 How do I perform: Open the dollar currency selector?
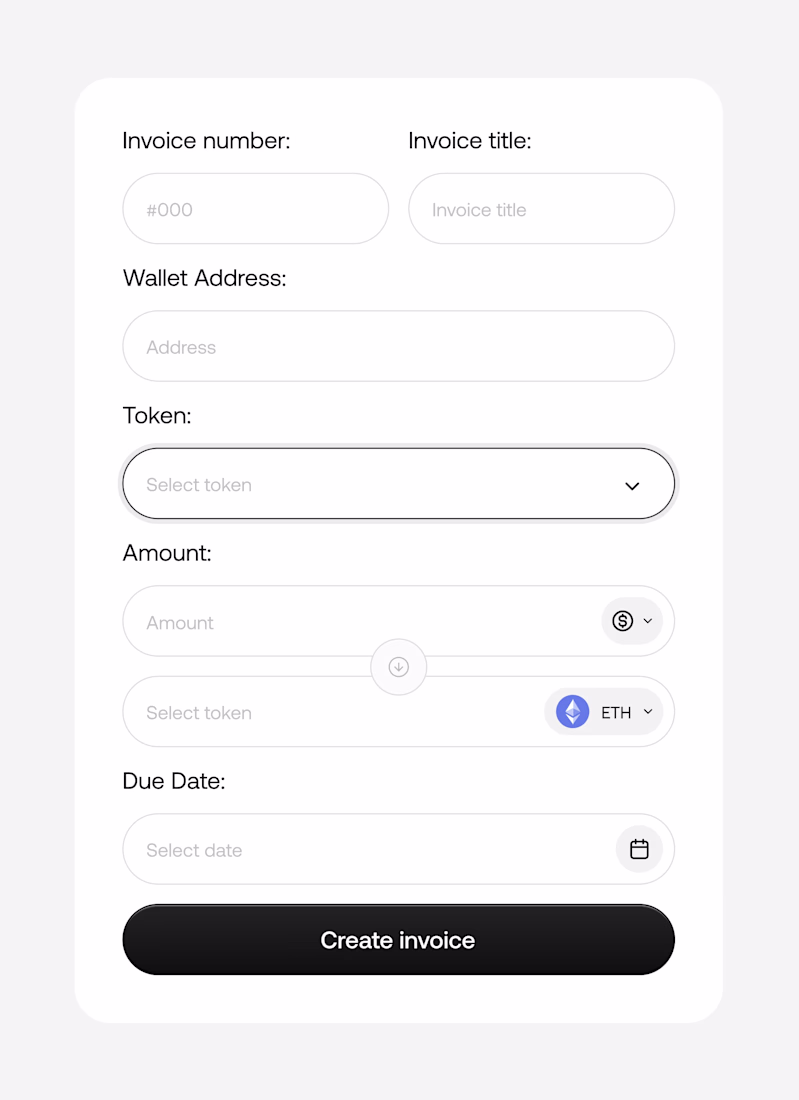tap(632, 621)
